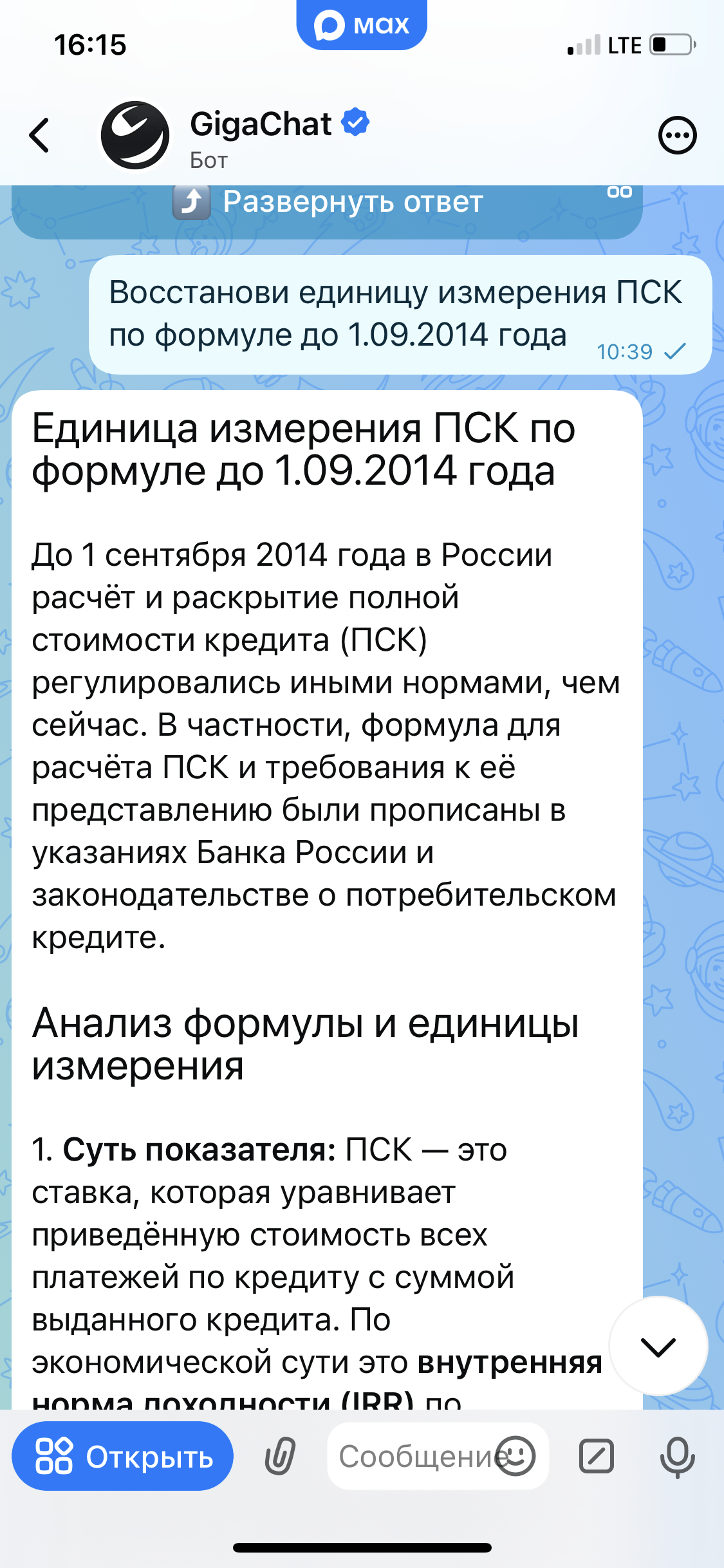Jump to the latest message
The width and height of the screenshot is (724, 1568).
(x=658, y=1346)
